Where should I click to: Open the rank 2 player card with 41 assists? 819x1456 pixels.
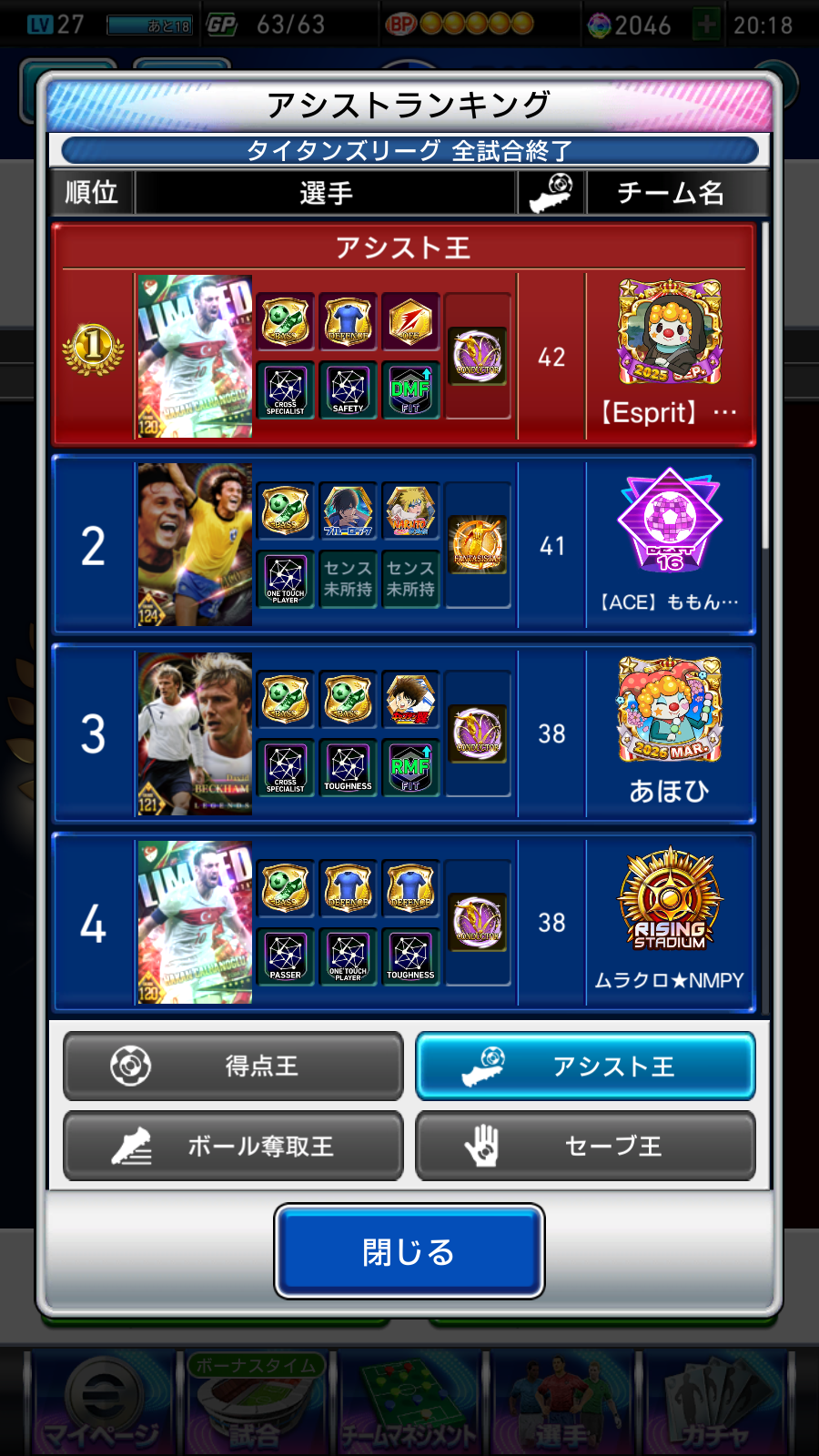tap(195, 545)
